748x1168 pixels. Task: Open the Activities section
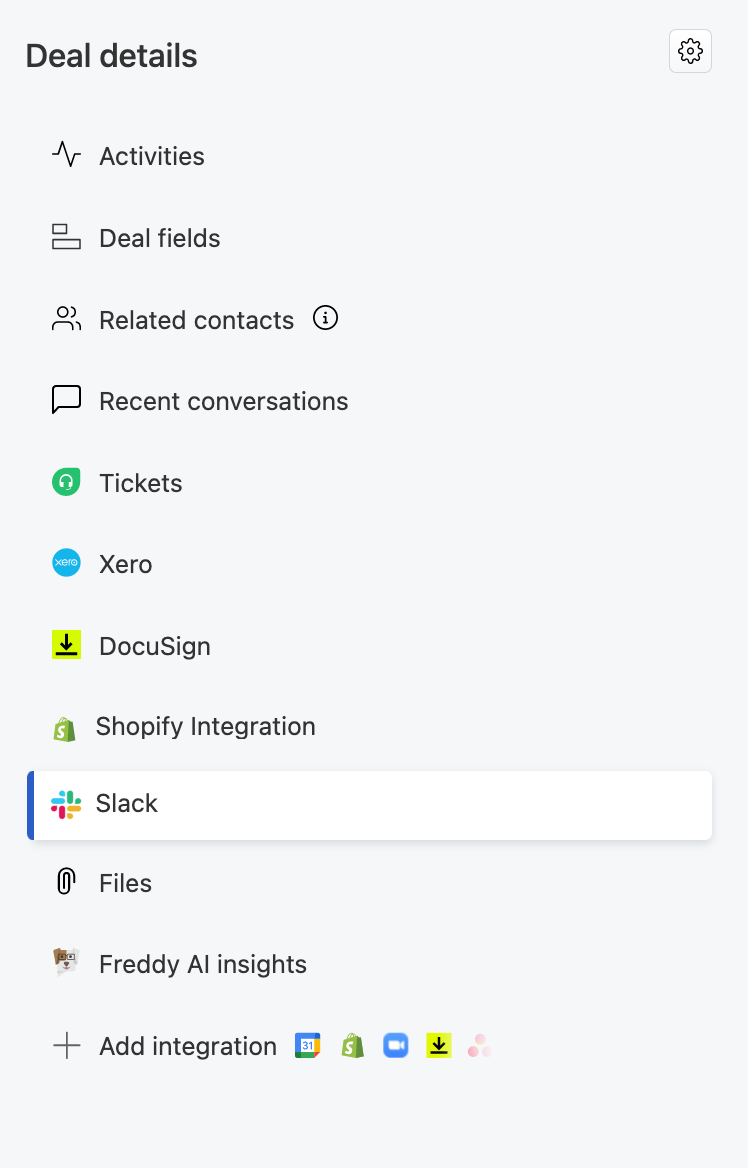click(x=369, y=156)
